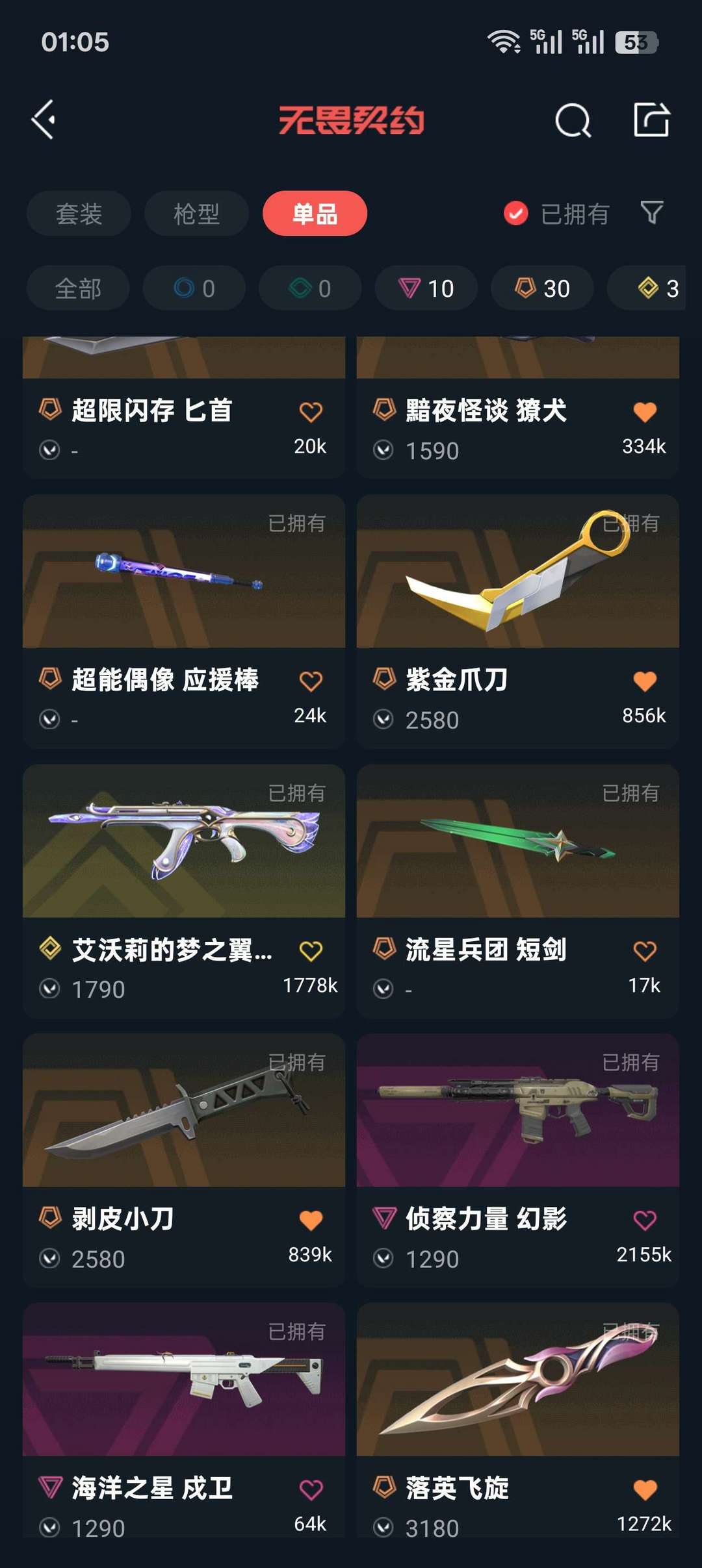This screenshot has width=702, height=1568.
Task: Select the gold currency chip showing 3
Action: pyautogui.click(x=653, y=288)
